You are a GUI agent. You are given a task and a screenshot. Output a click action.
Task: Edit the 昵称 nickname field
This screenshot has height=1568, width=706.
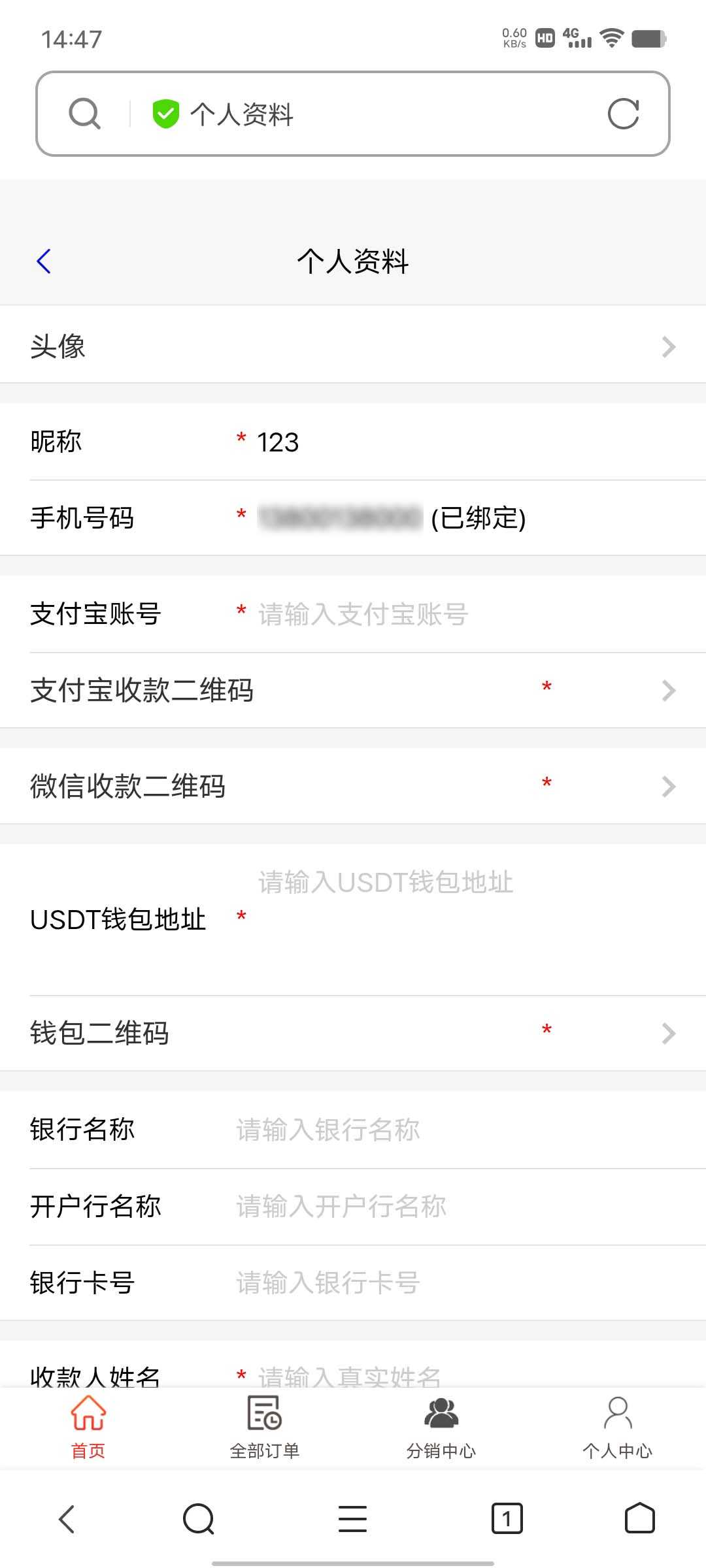(458, 442)
